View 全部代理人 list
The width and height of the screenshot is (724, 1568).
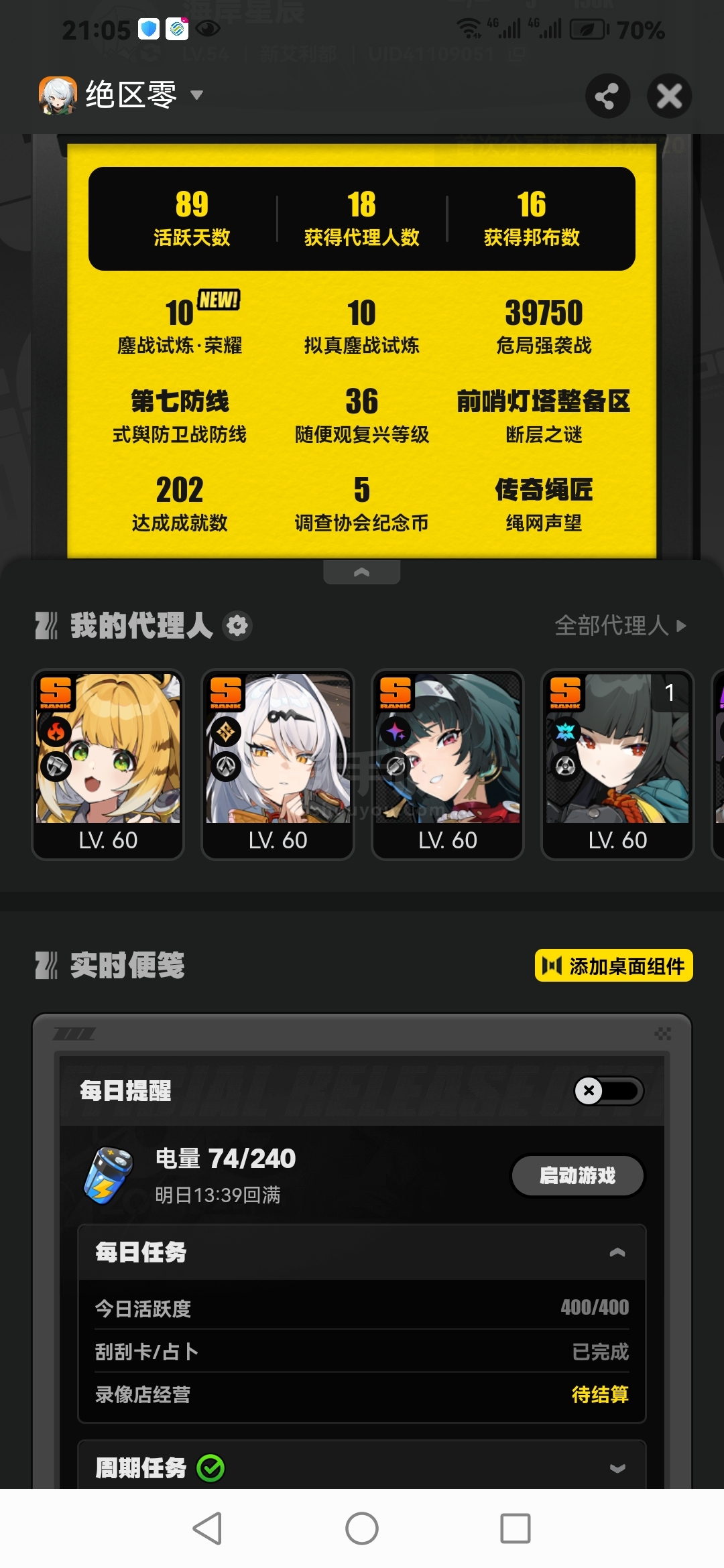point(620,626)
